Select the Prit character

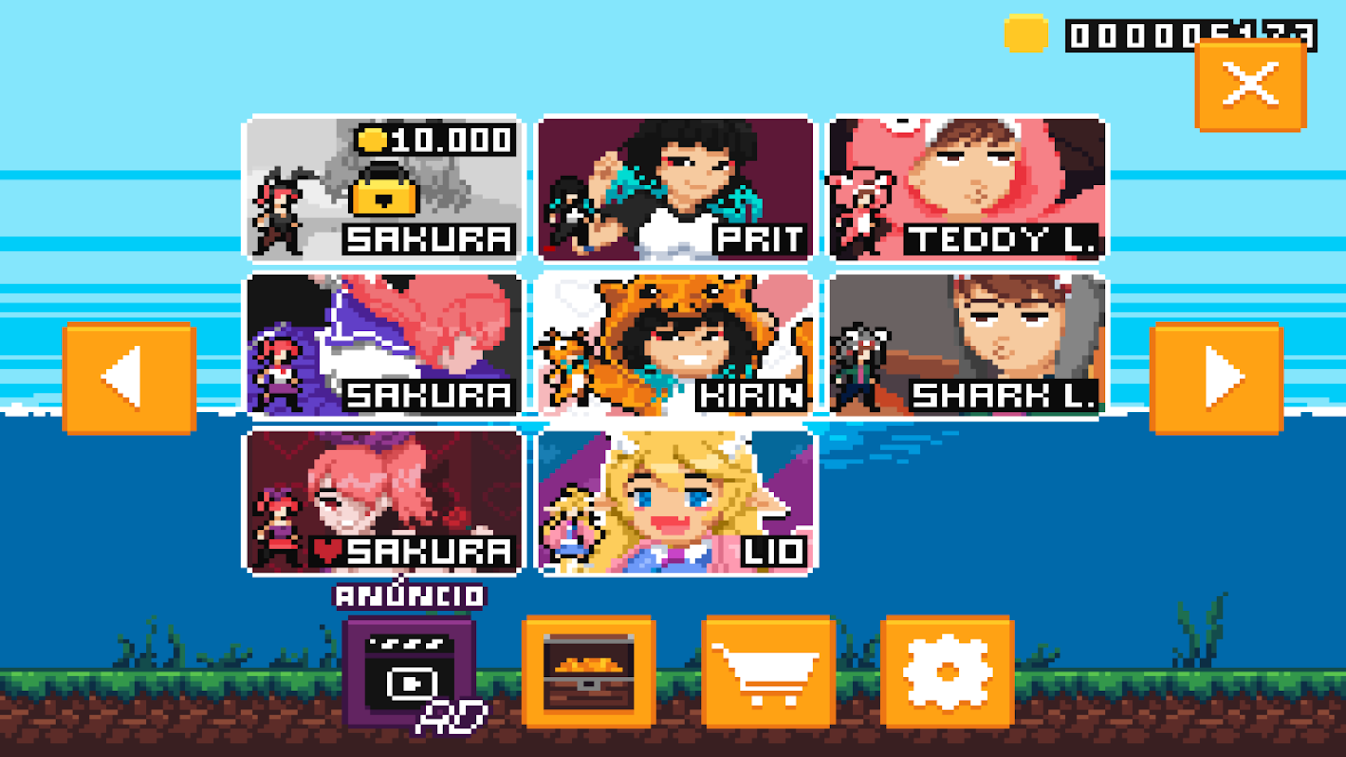tap(677, 188)
